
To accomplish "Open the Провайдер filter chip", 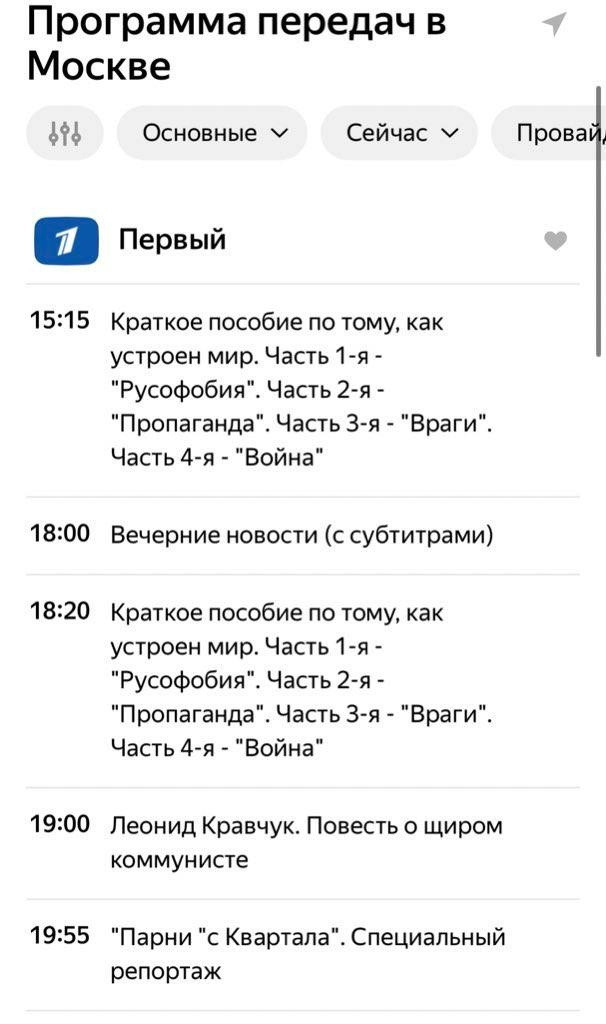I will coord(555,133).
